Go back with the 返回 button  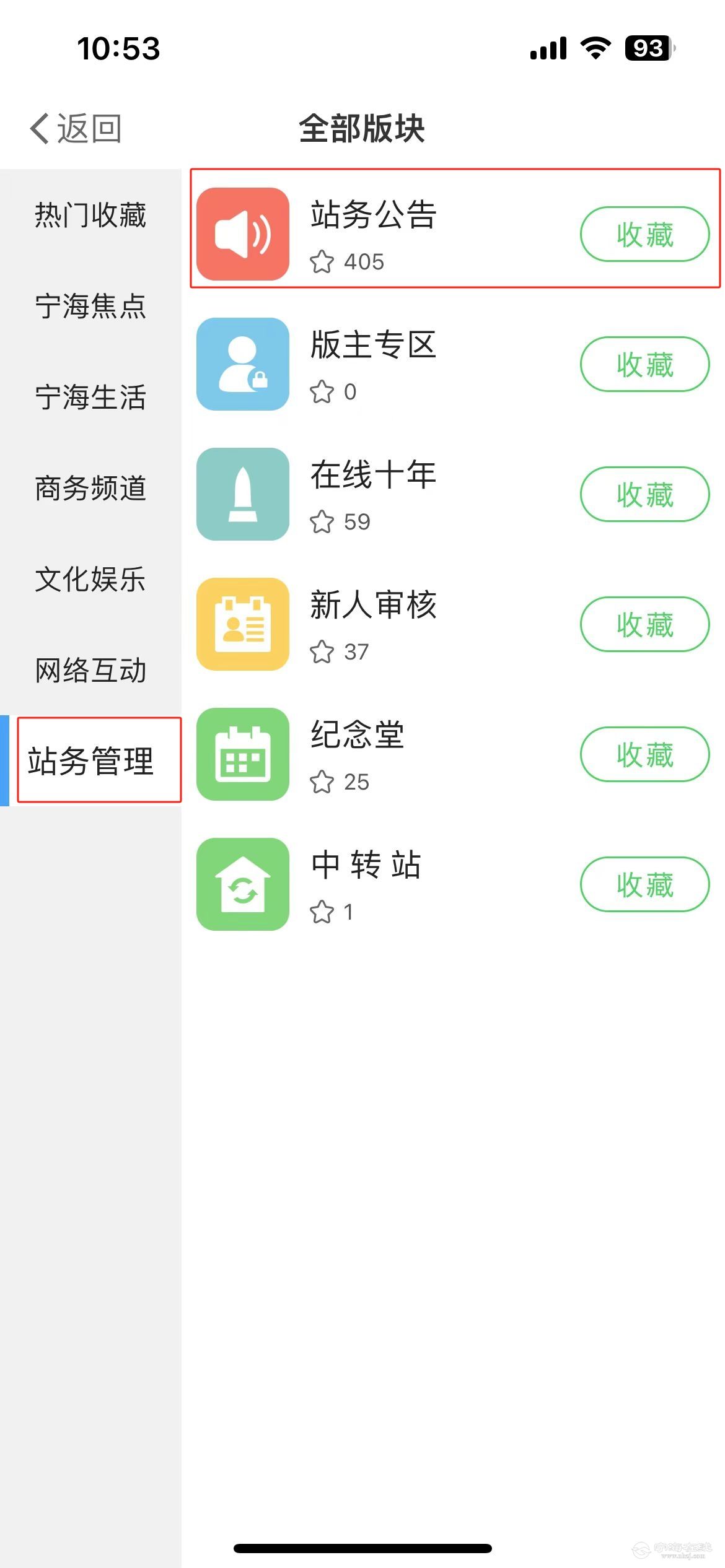pos(76,129)
